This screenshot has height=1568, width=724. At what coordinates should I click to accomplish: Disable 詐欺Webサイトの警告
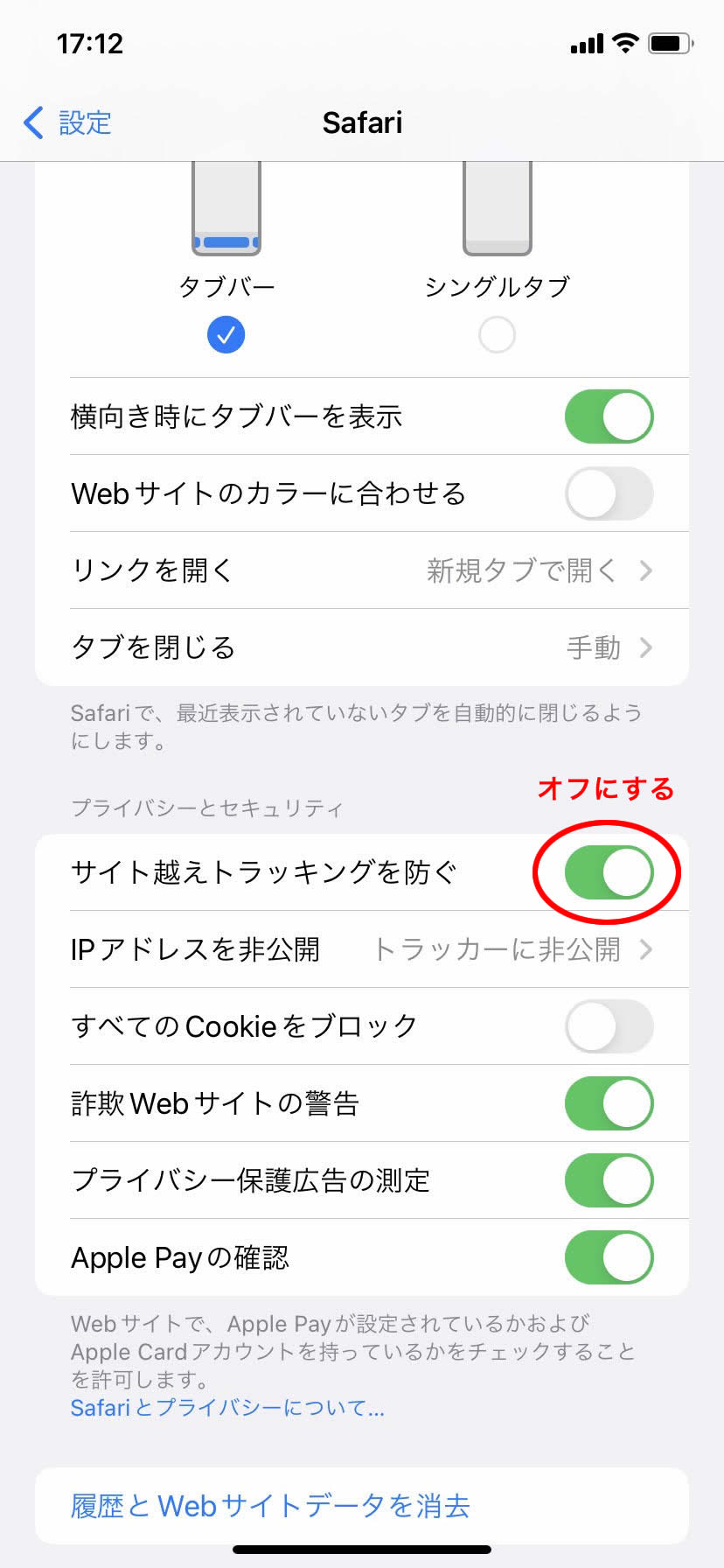coord(609,1103)
